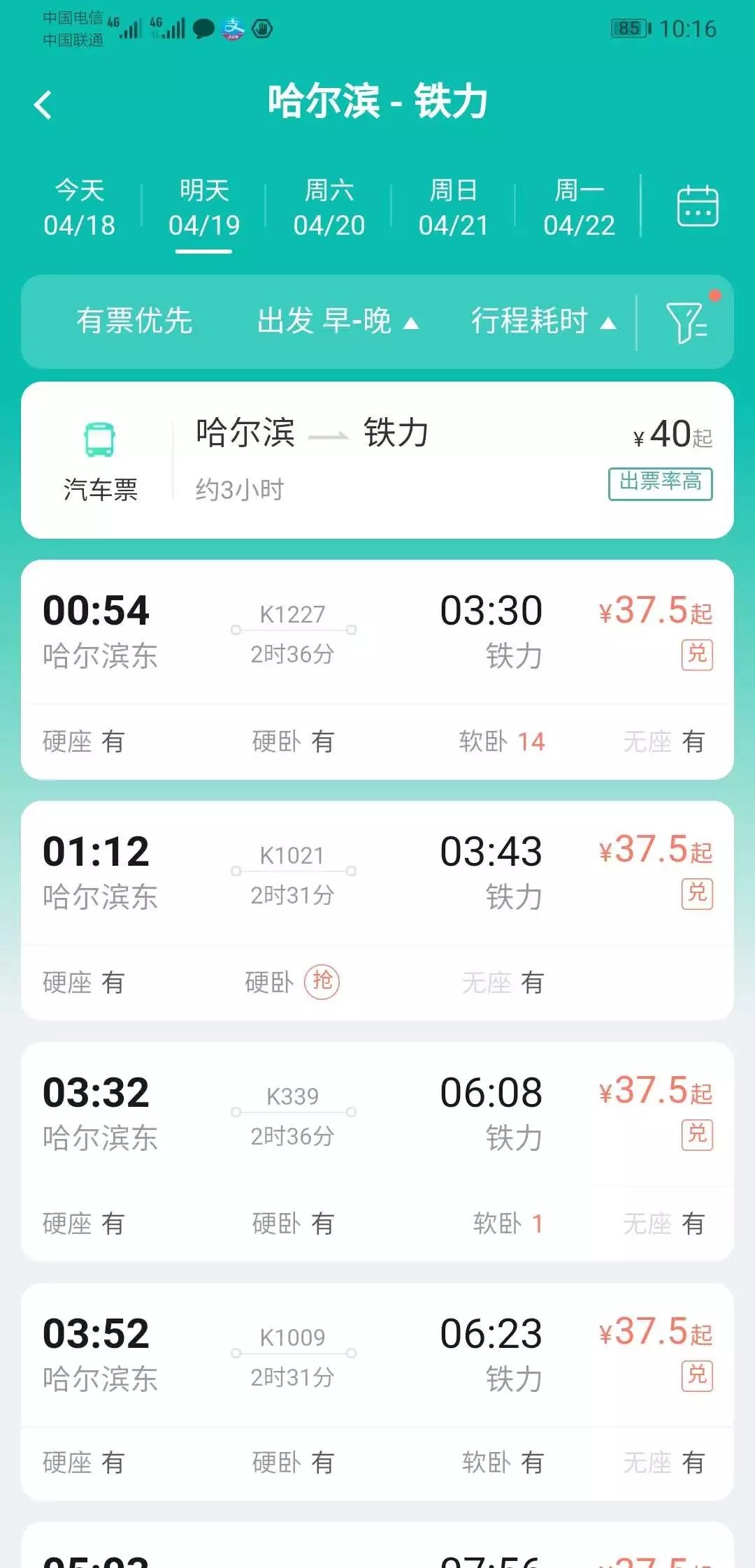Image resolution: width=755 pixels, height=1568 pixels.
Task: Sort by 出发 早-晚
Action: click(337, 321)
